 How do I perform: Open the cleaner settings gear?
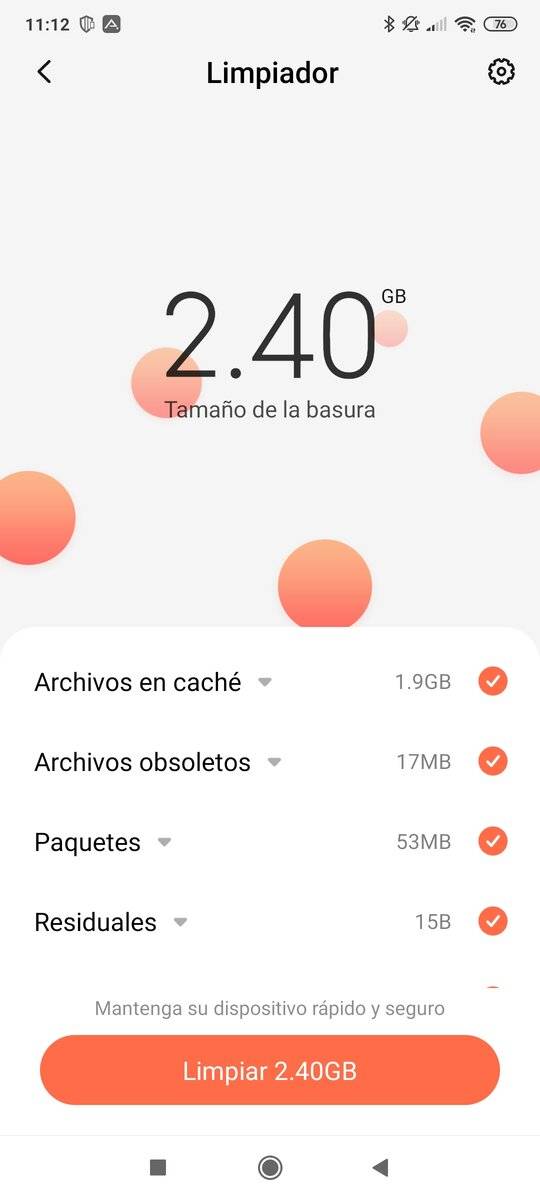coord(501,72)
